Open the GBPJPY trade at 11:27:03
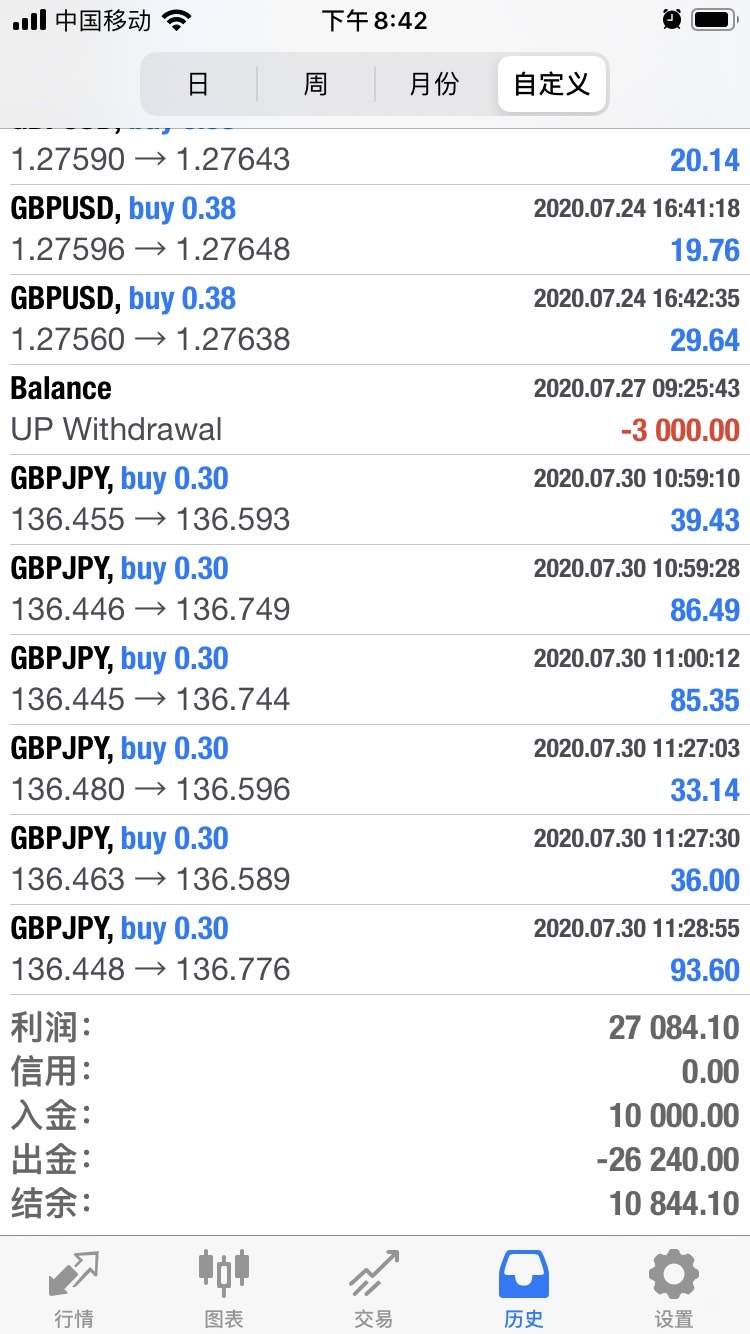The height and width of the screenshot is (1334, 750). click(x=375, y=770)
